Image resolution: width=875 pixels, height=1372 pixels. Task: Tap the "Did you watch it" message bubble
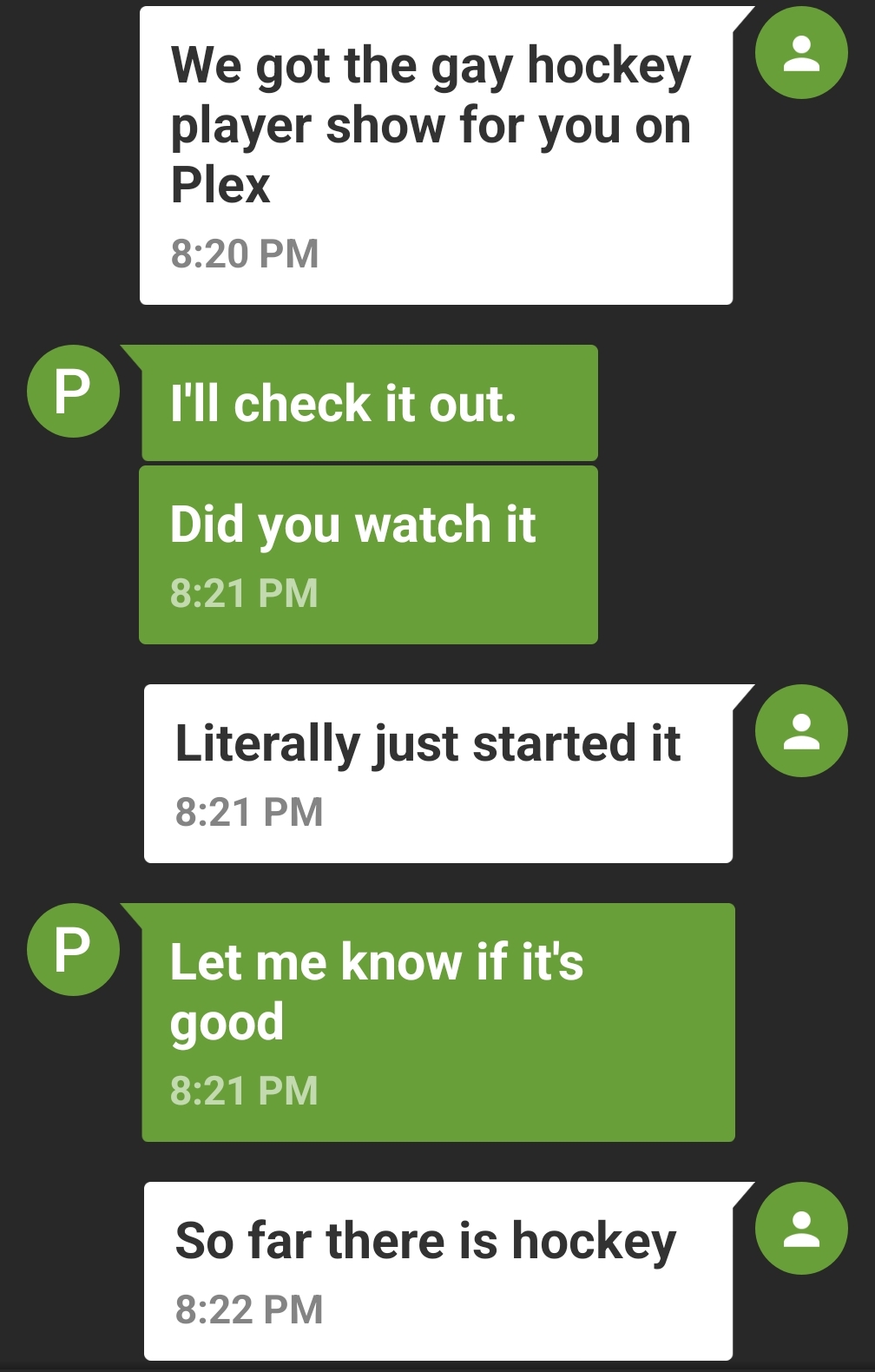pyautogui.click(x=368, y=554)
